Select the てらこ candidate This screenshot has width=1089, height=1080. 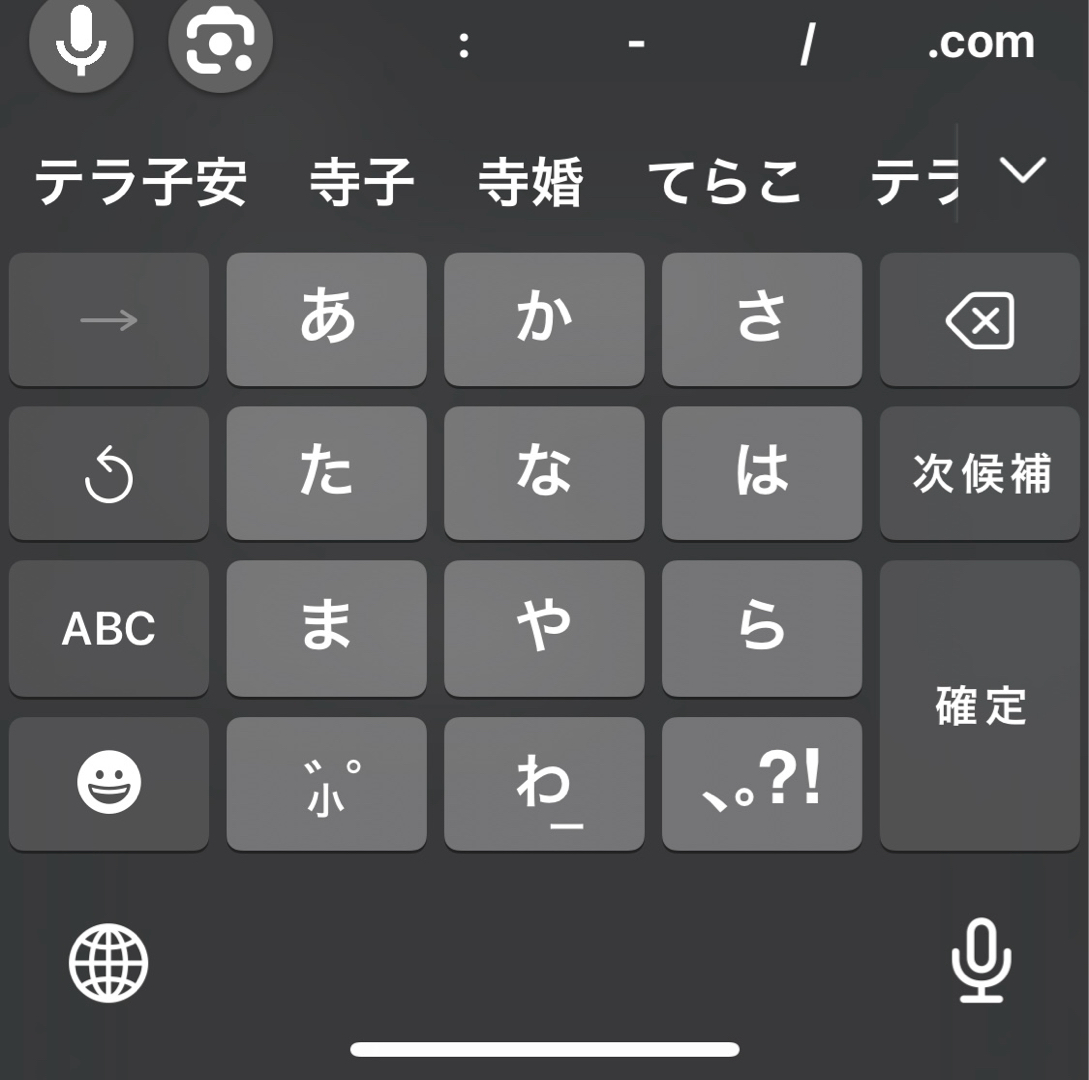click(725, 183)
